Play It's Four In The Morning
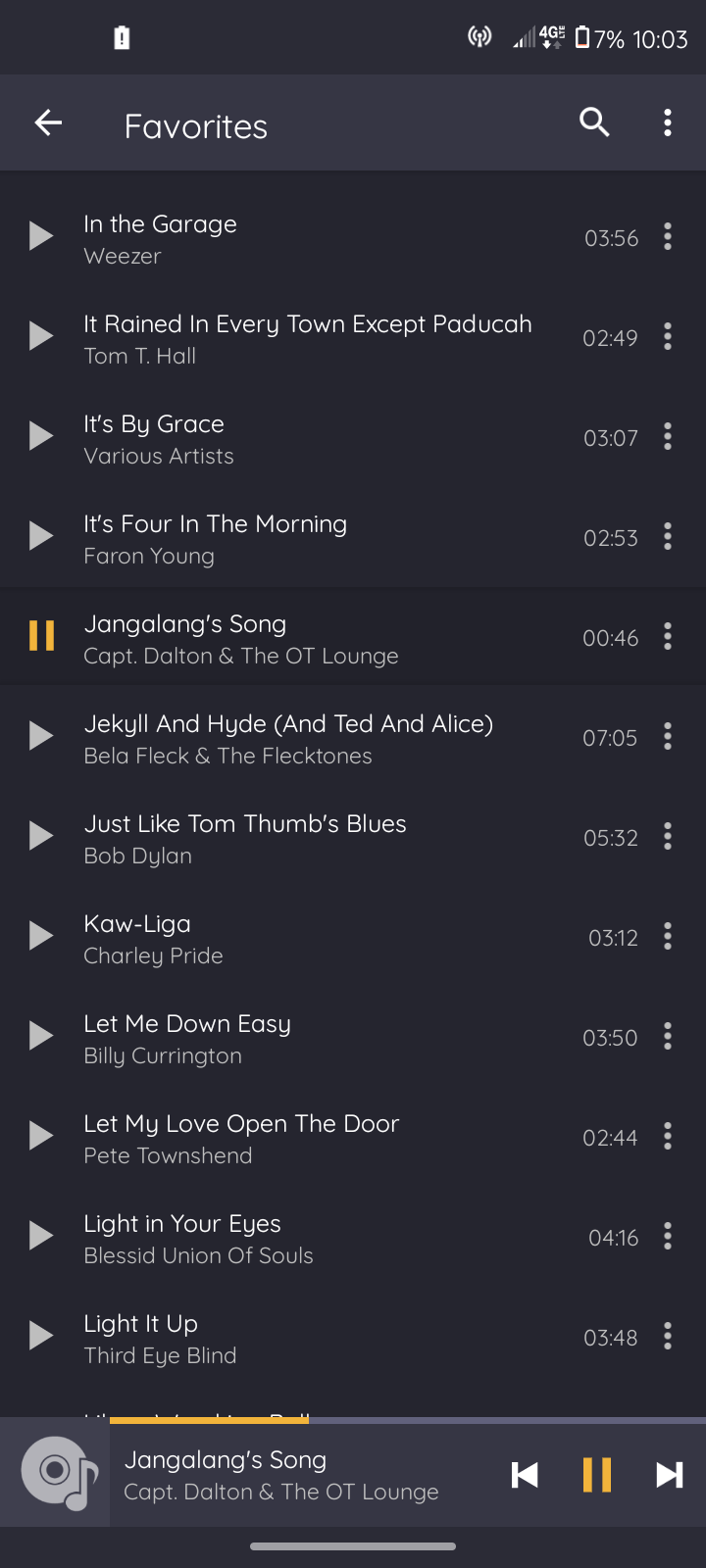The image size is (706, 1568). point(41,536)
